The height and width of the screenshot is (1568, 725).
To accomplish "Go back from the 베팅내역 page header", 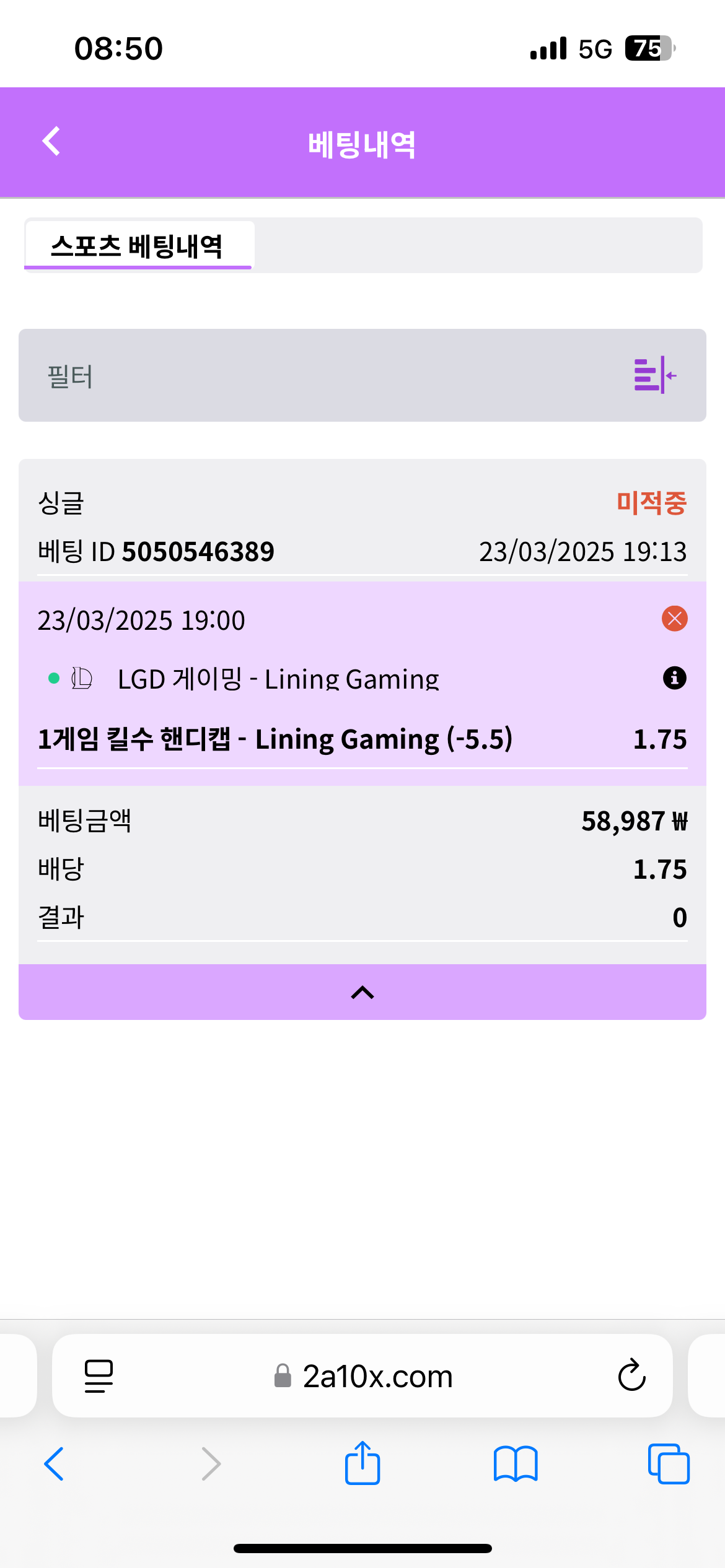I will point(51,142).
